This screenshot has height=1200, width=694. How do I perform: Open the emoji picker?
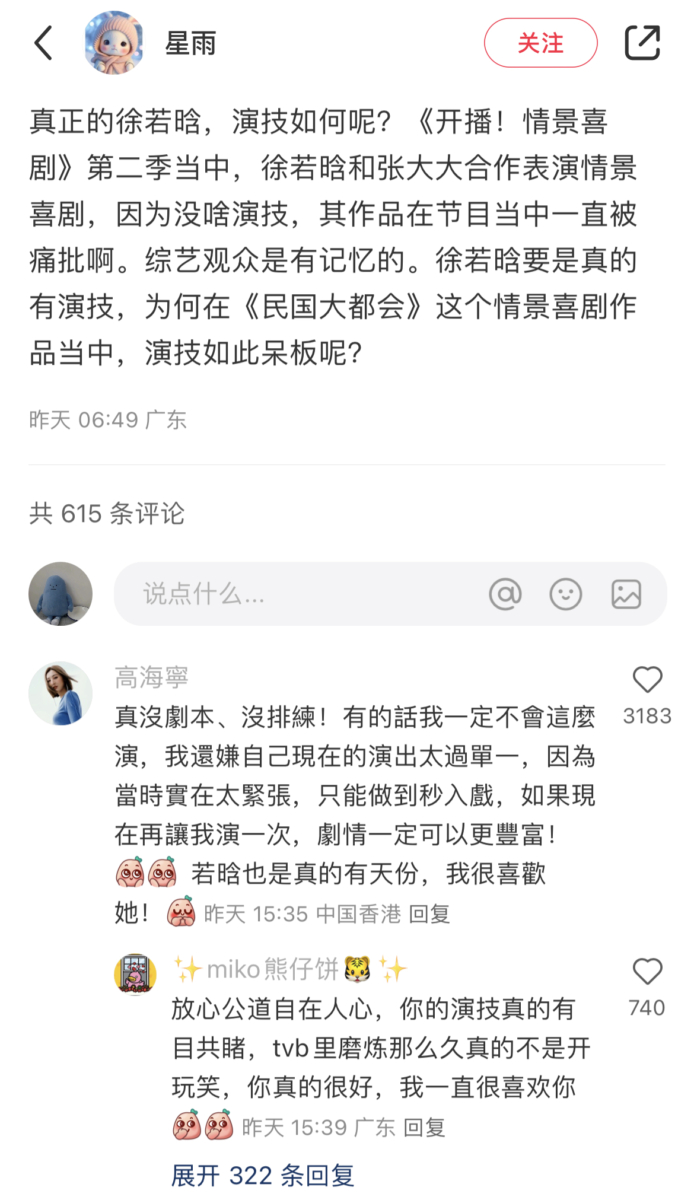tap(566, 594)
